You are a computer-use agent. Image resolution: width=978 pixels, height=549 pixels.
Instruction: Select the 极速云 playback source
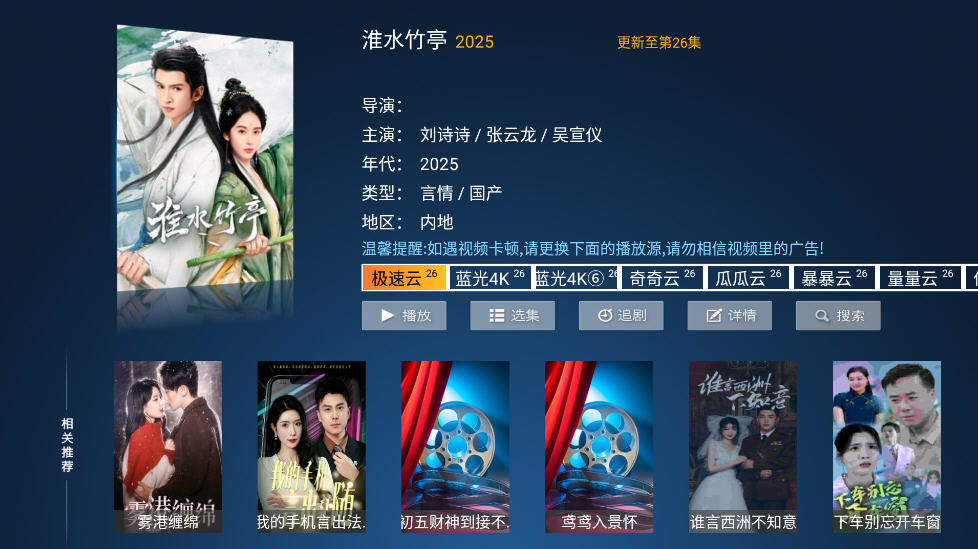404,278
